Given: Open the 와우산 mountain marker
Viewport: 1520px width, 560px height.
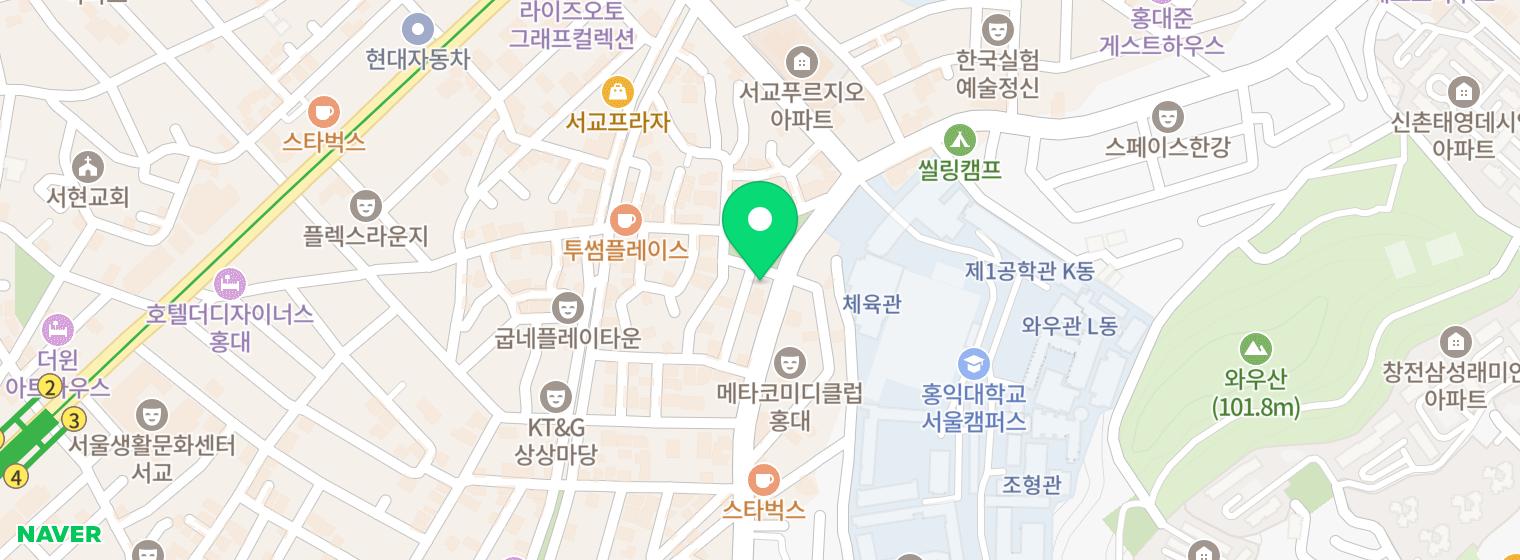Looking at the screenshot, I should [x=1255, y=350].
